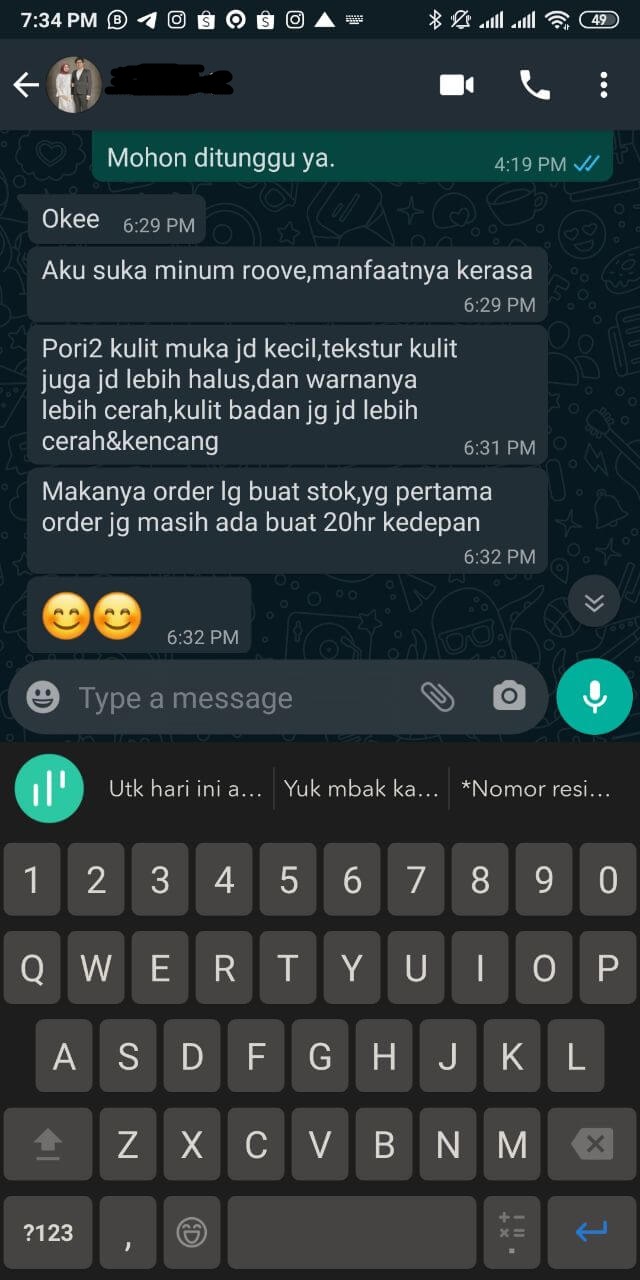Record a voice message with microphone
Screen dimensions: 640x1280
[x=594, y=697]
